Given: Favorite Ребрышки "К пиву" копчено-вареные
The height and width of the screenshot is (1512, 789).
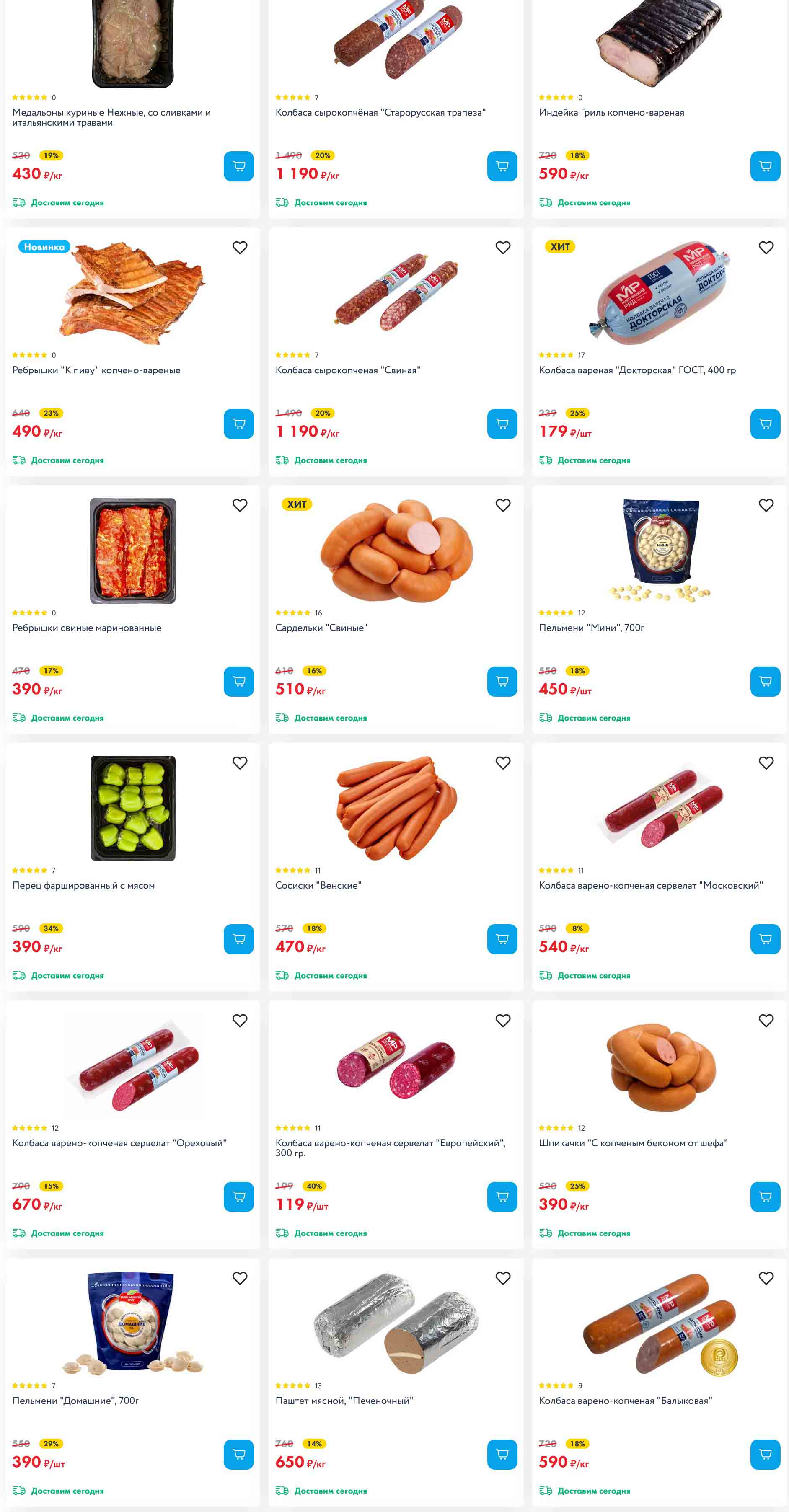Looking at the screenshot, I should click(x=240, y=248).
